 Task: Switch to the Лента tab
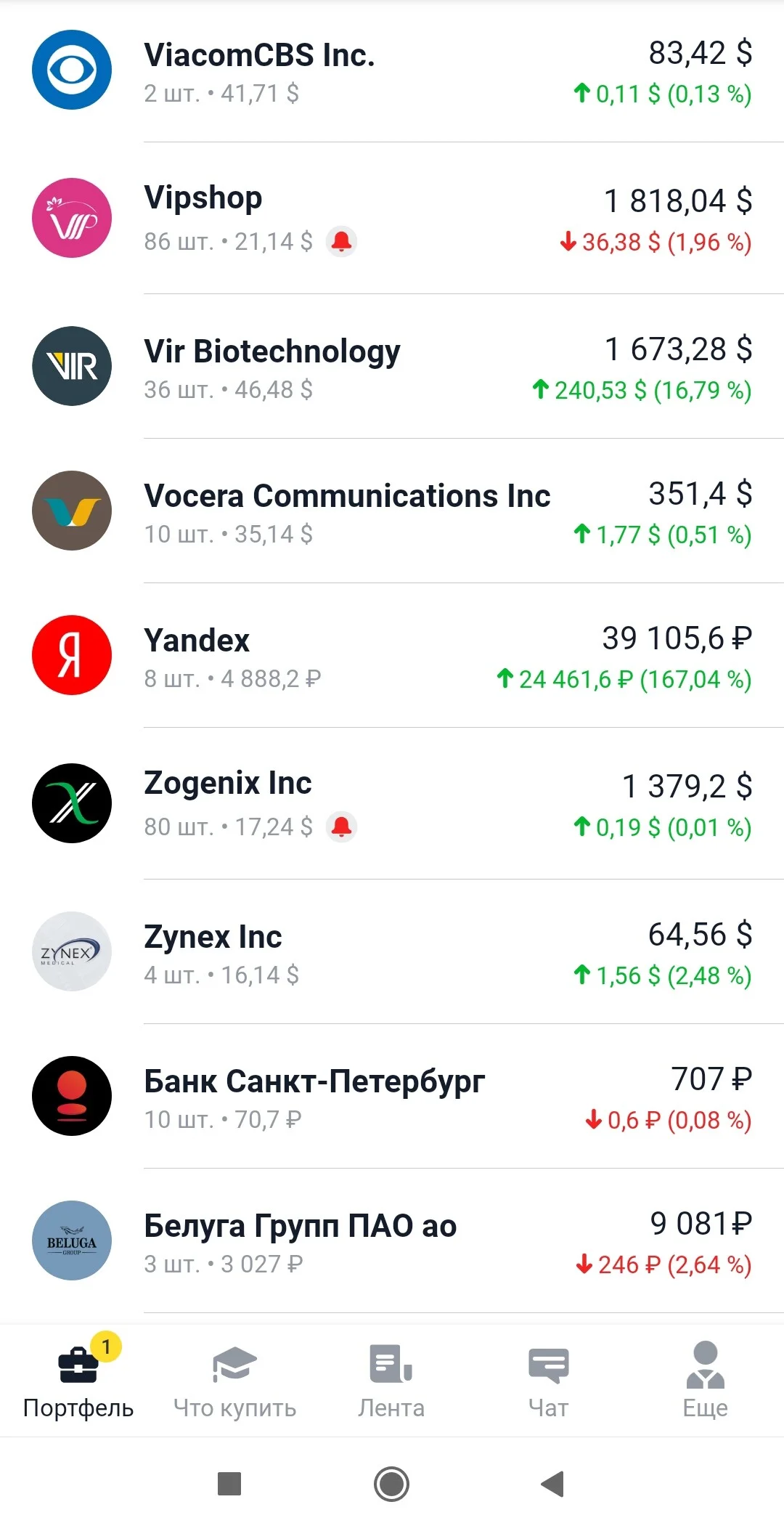(x=392, y=1379)
